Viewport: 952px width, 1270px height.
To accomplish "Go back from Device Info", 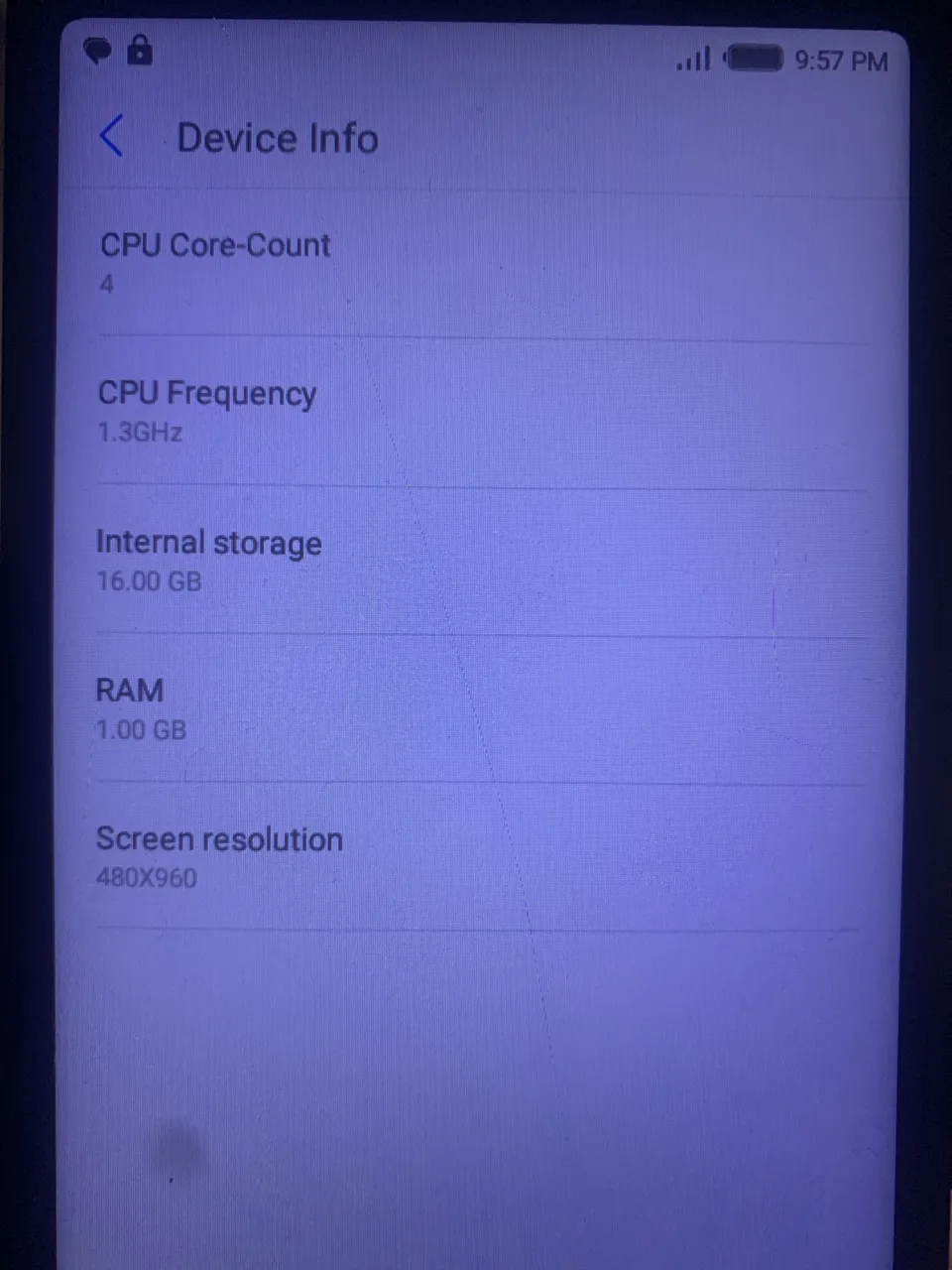I will 112,136.
